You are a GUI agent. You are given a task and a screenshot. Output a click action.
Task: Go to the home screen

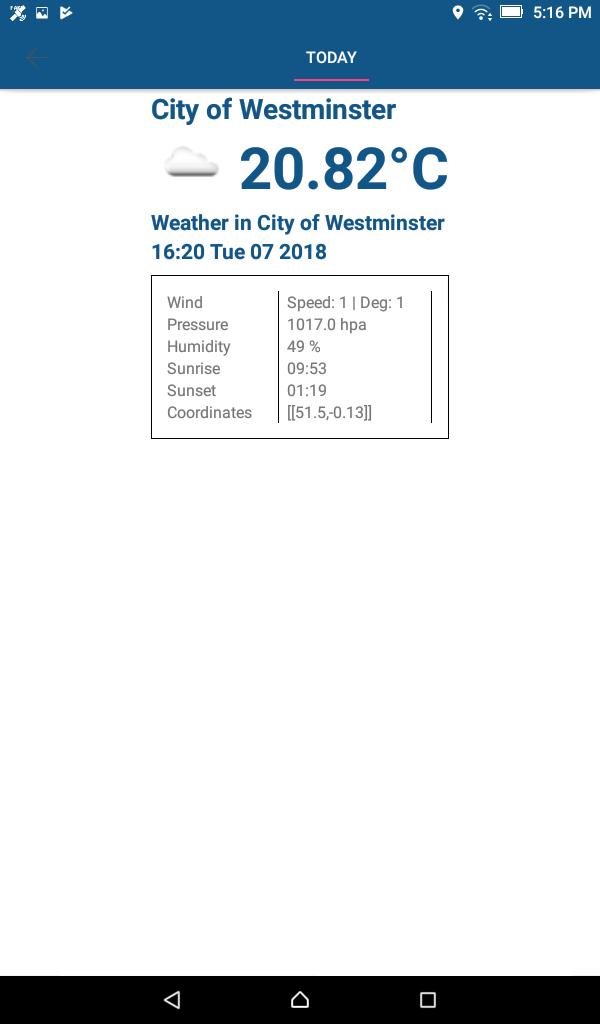300,999
